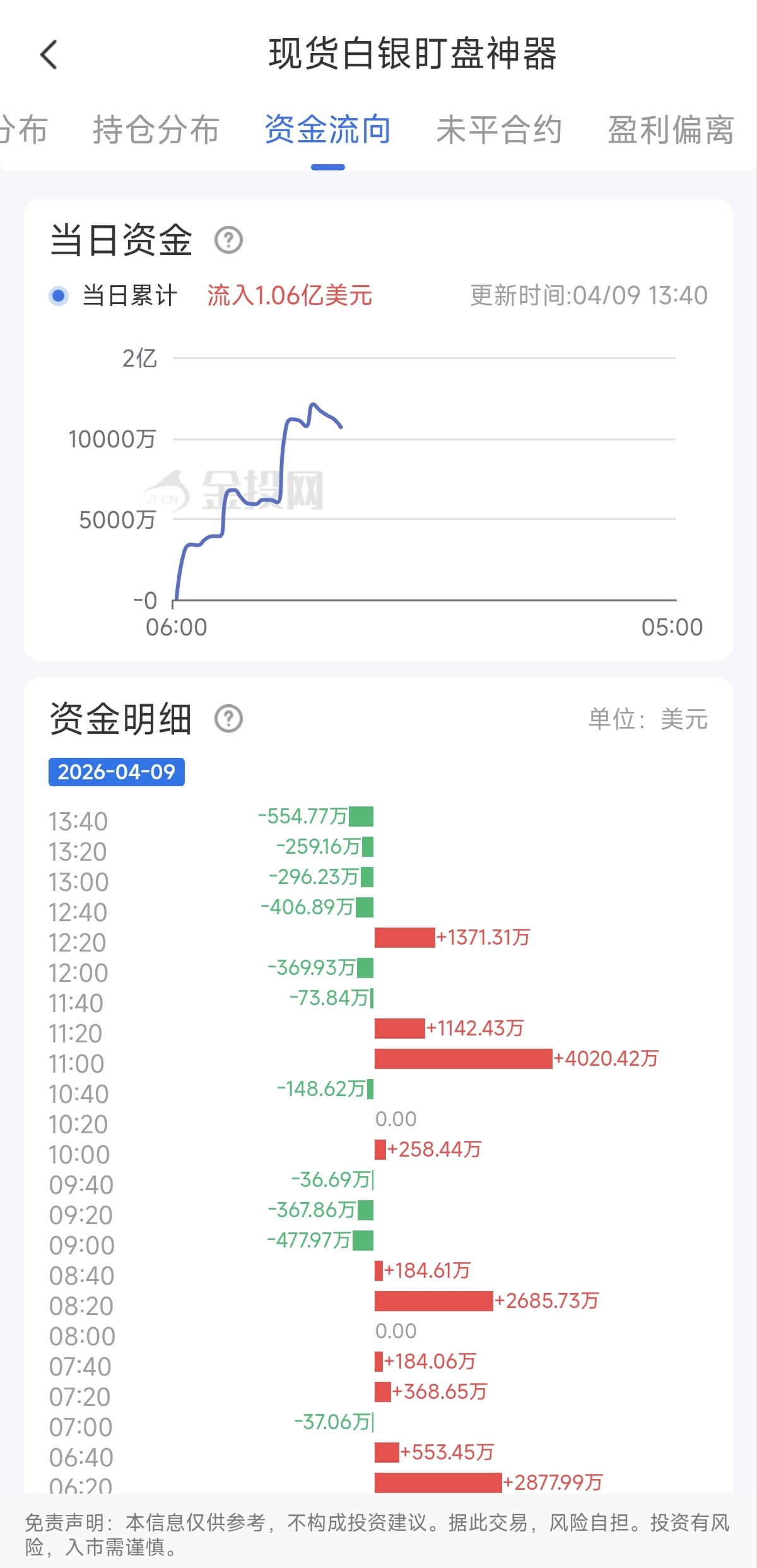Open the 盈利偏离 tab
Image resolution: width=757 pixels, height=1568 pixels.
(671, 129)
